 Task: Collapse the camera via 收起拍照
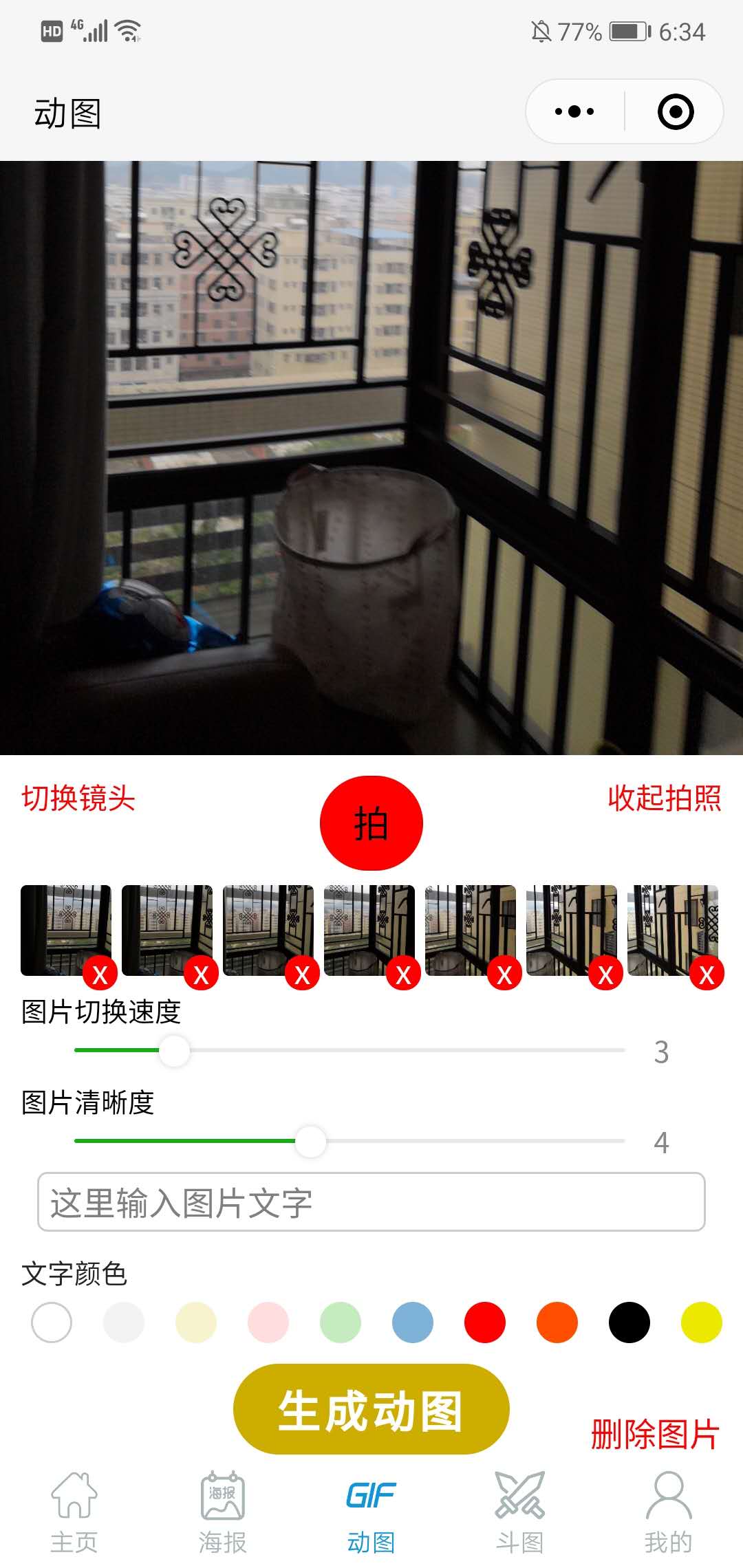pyautogui.click(x=664, y=798)
